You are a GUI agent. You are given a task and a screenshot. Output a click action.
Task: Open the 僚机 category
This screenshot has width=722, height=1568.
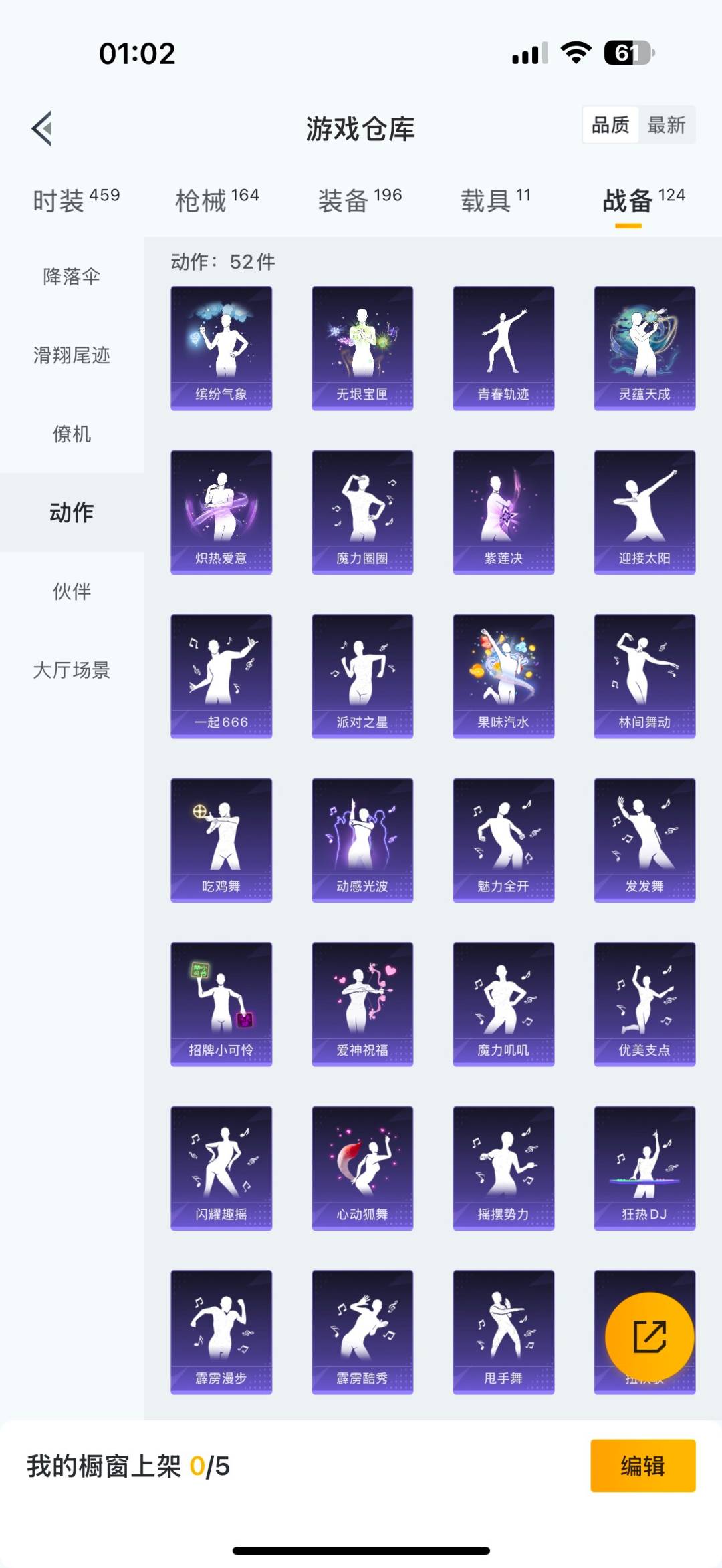pos(72,434)
